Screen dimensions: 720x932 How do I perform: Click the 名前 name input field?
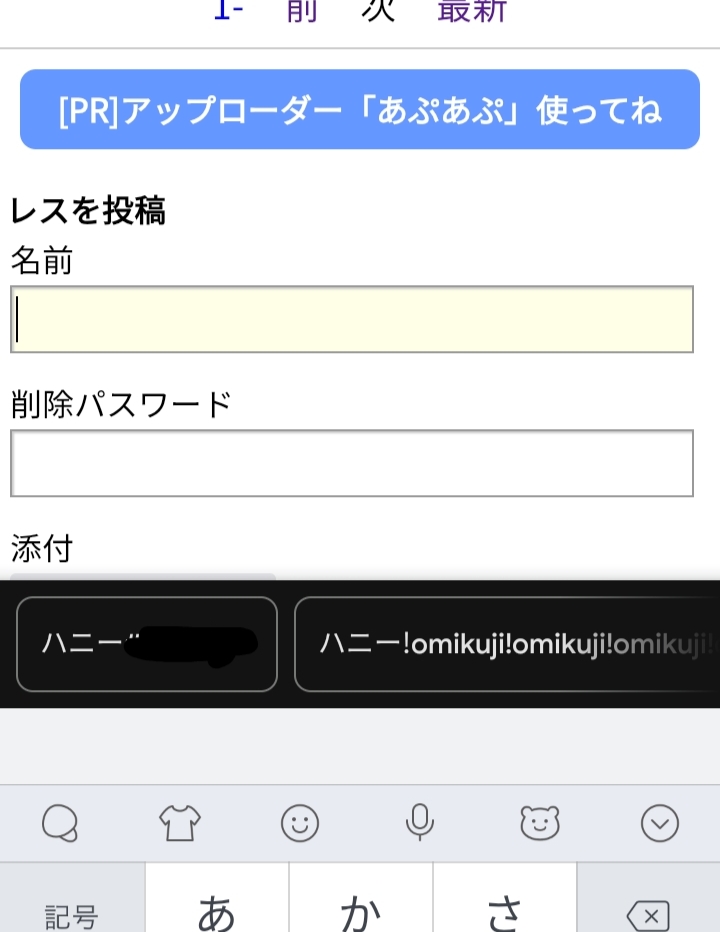click(350, 318)
